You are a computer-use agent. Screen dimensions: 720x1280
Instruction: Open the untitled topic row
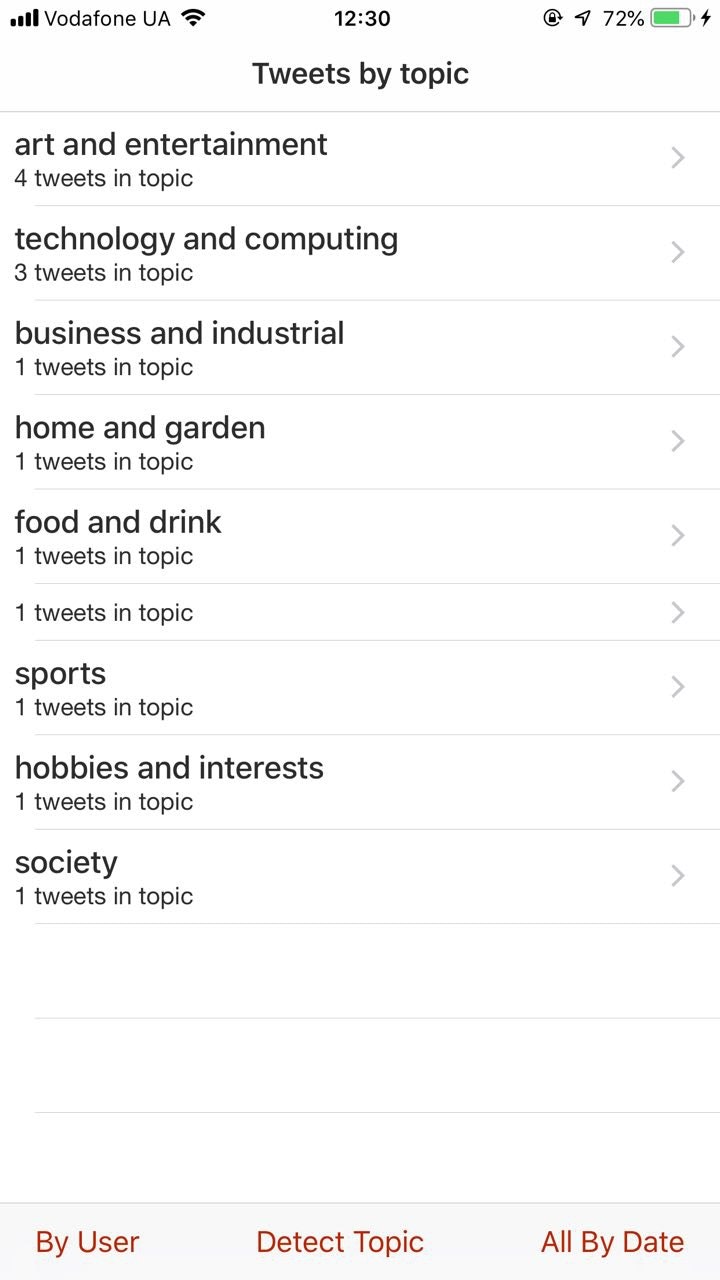coord(360,612)
